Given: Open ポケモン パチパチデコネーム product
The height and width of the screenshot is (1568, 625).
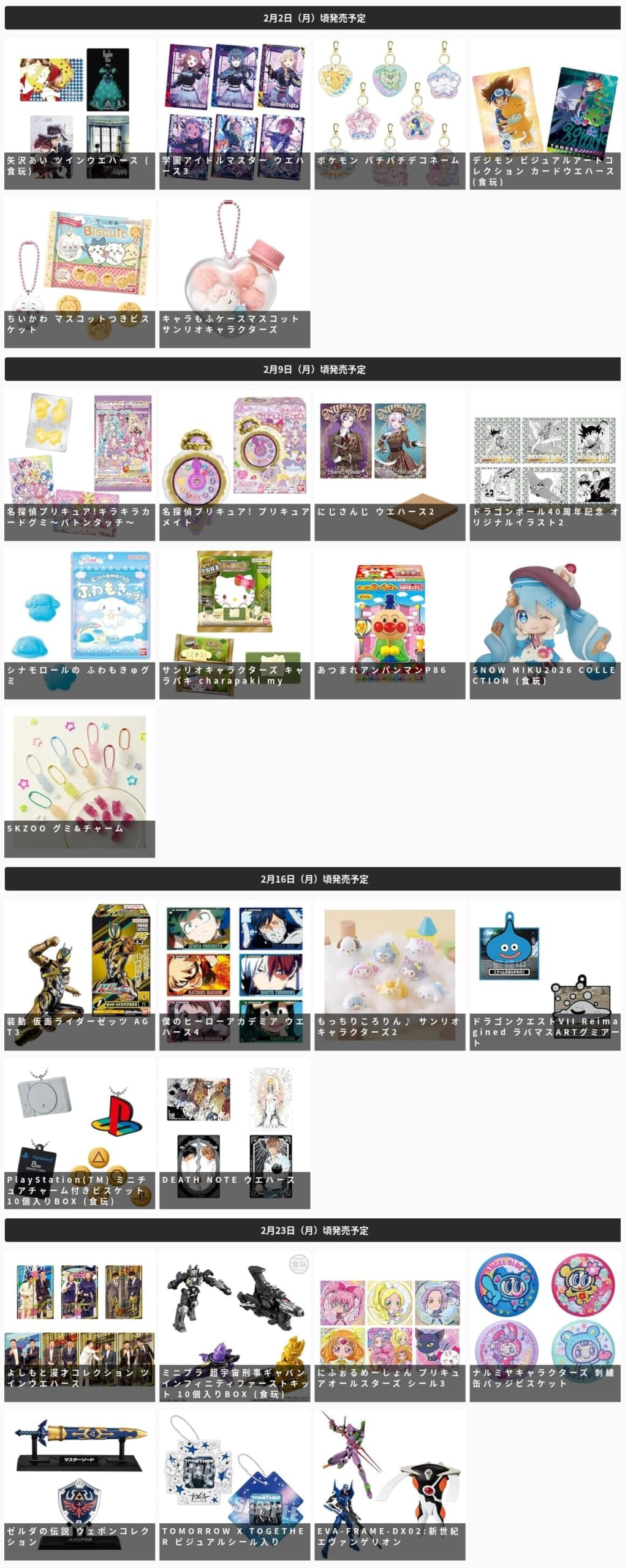Looking at the screenshot, I should click(390, 114).
